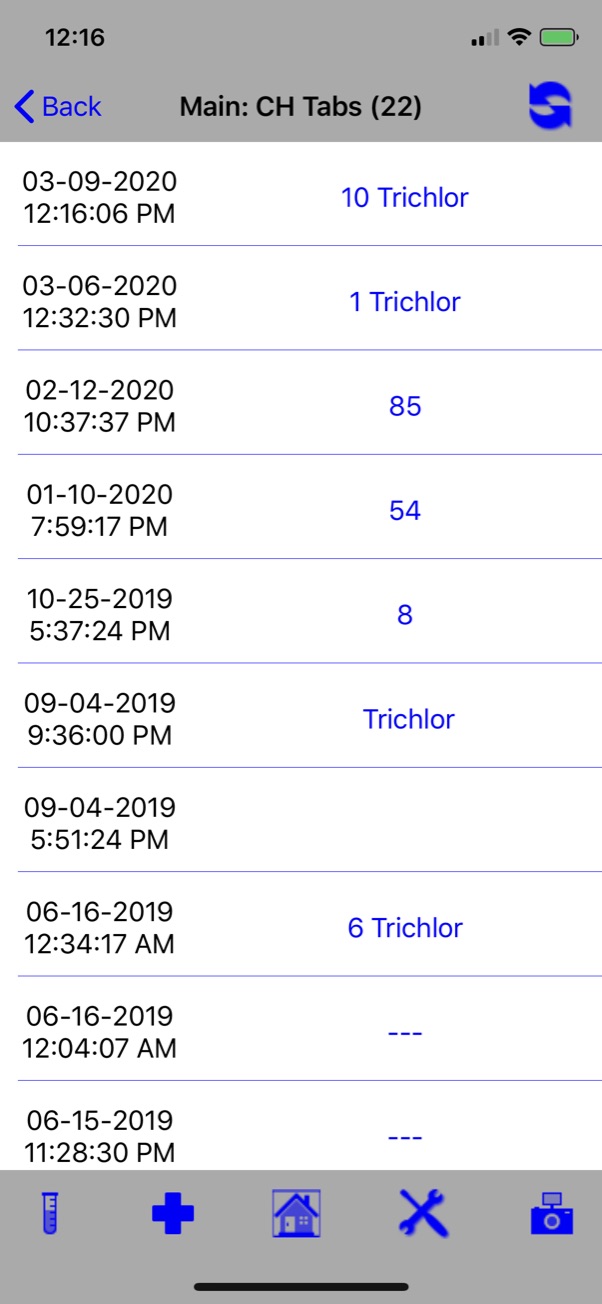Go to the home house icon
Image resolution: width=602 pixels, height=1304 pixels.
pyautogui.click(x=297, y=1215)
